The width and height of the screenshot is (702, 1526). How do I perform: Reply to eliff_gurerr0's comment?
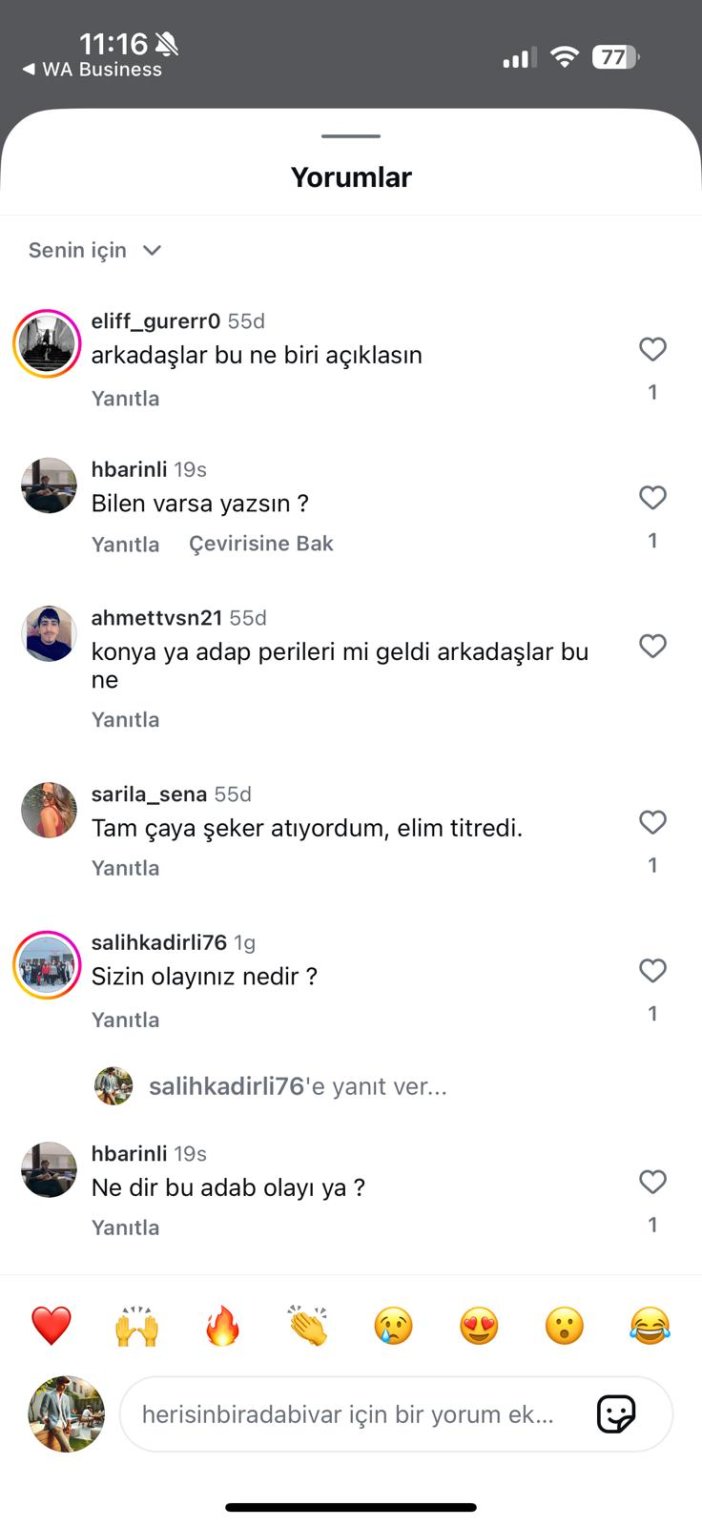tap(125, 398)
